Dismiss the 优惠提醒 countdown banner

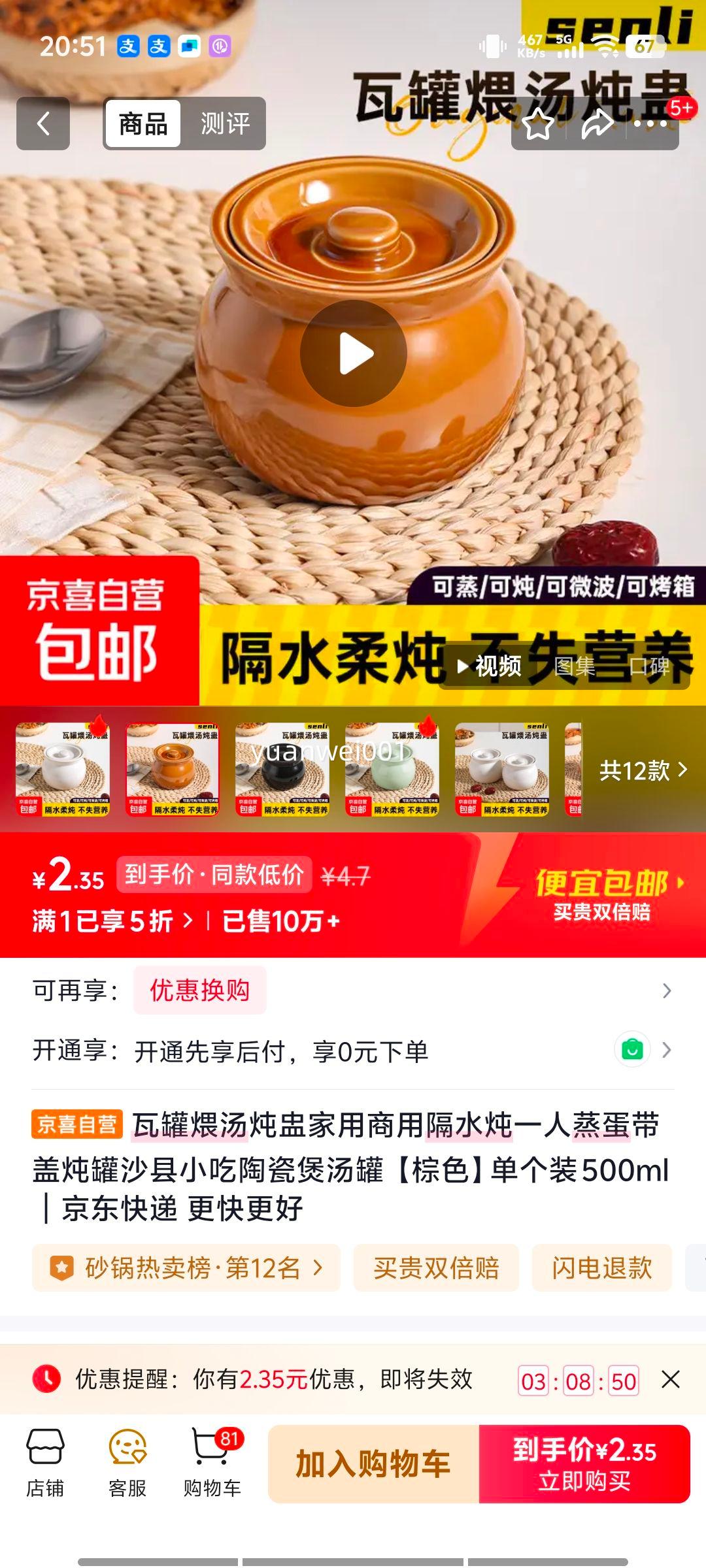pyautogui.click(x=671, y=1375)
